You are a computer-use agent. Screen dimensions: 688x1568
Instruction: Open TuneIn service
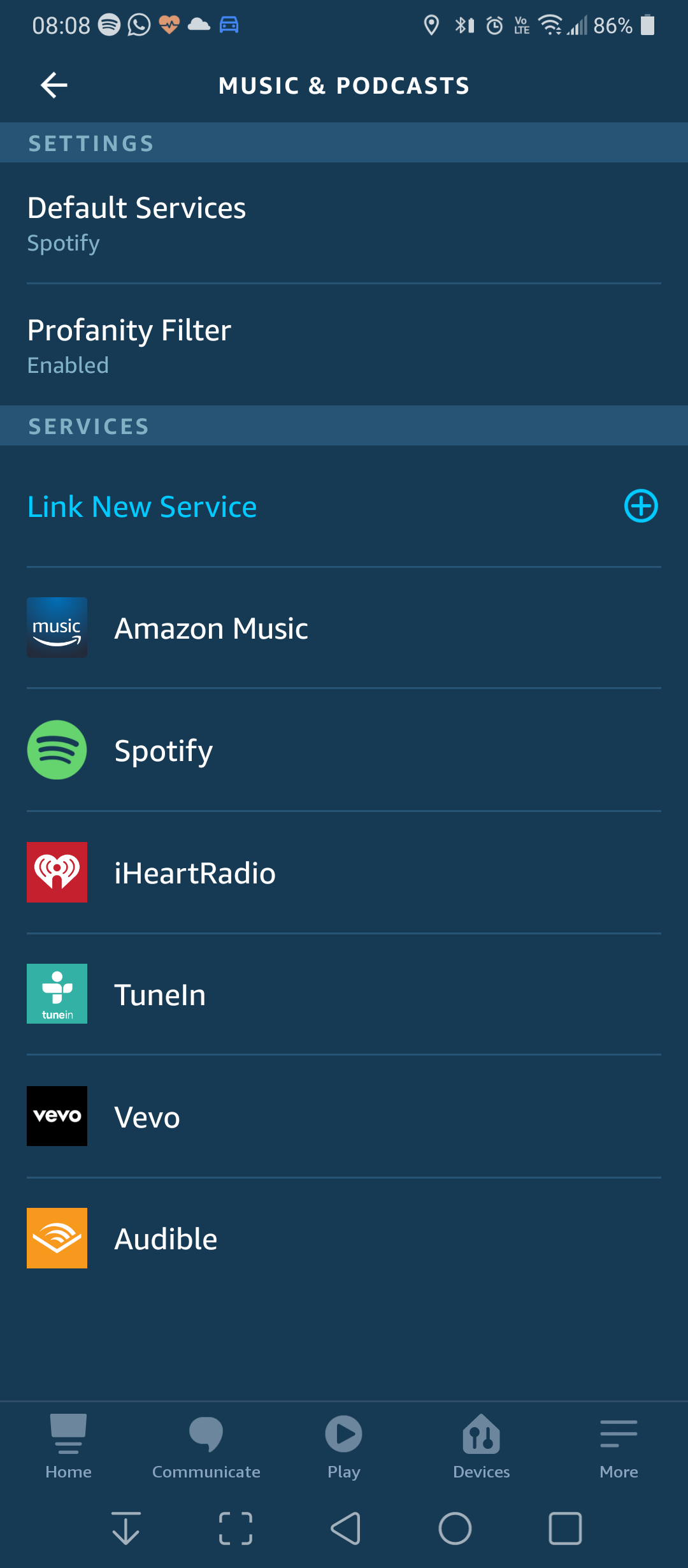point(344,994)
